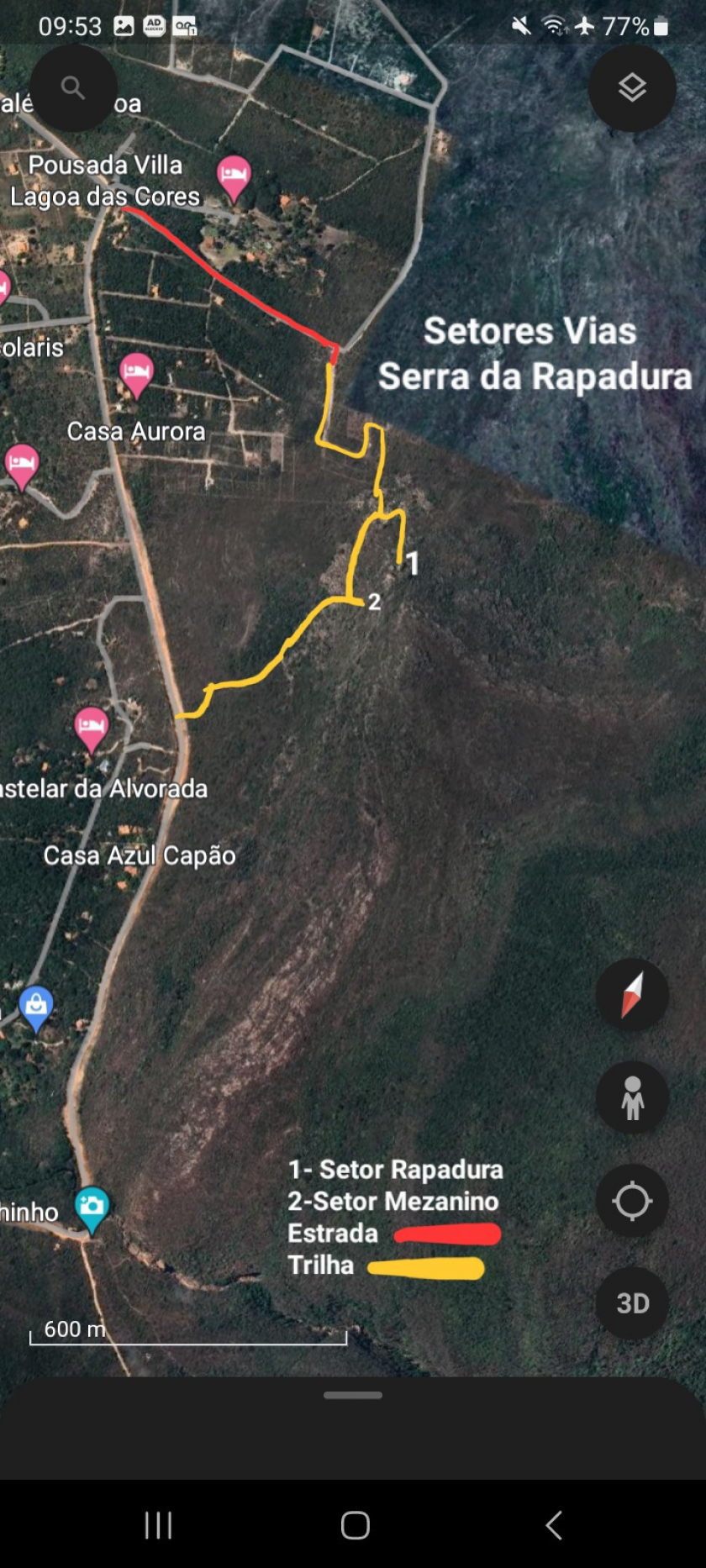Open the Pousada Villa Lagoa das Cores pin
Screen dimensions: 706x1568
(234, 178)
